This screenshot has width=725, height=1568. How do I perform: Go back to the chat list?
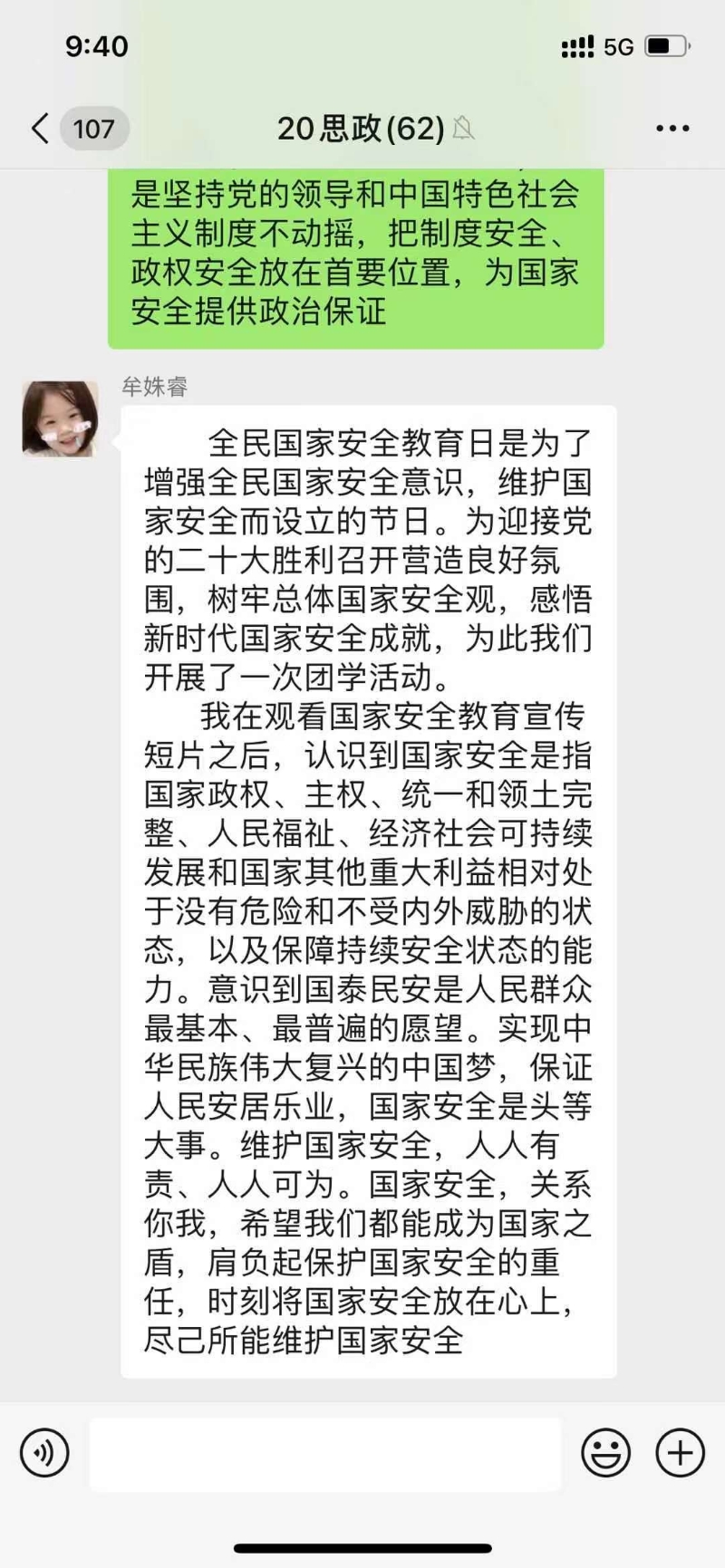pos(41,129)
